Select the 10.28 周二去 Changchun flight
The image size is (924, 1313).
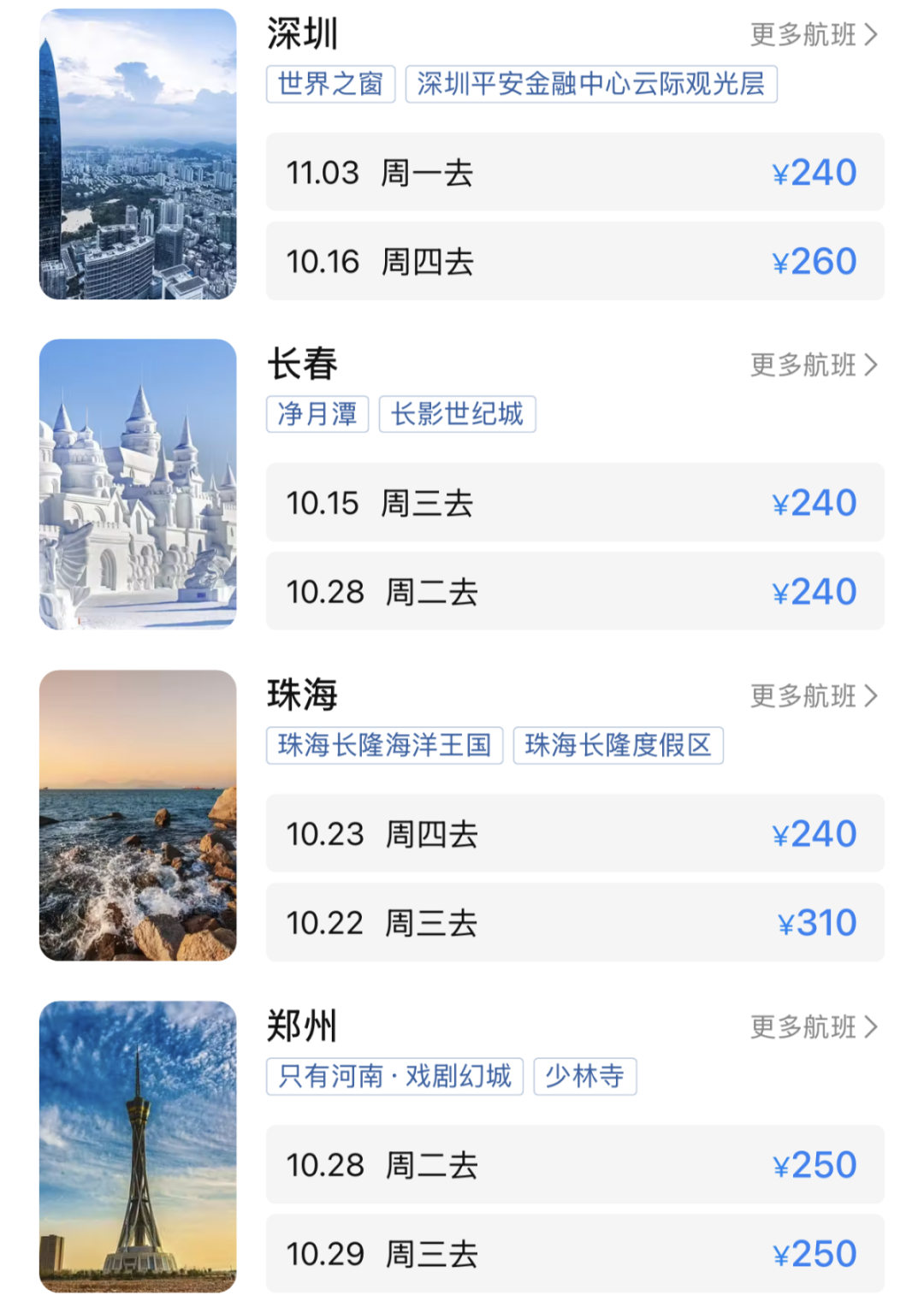[575, 591]
